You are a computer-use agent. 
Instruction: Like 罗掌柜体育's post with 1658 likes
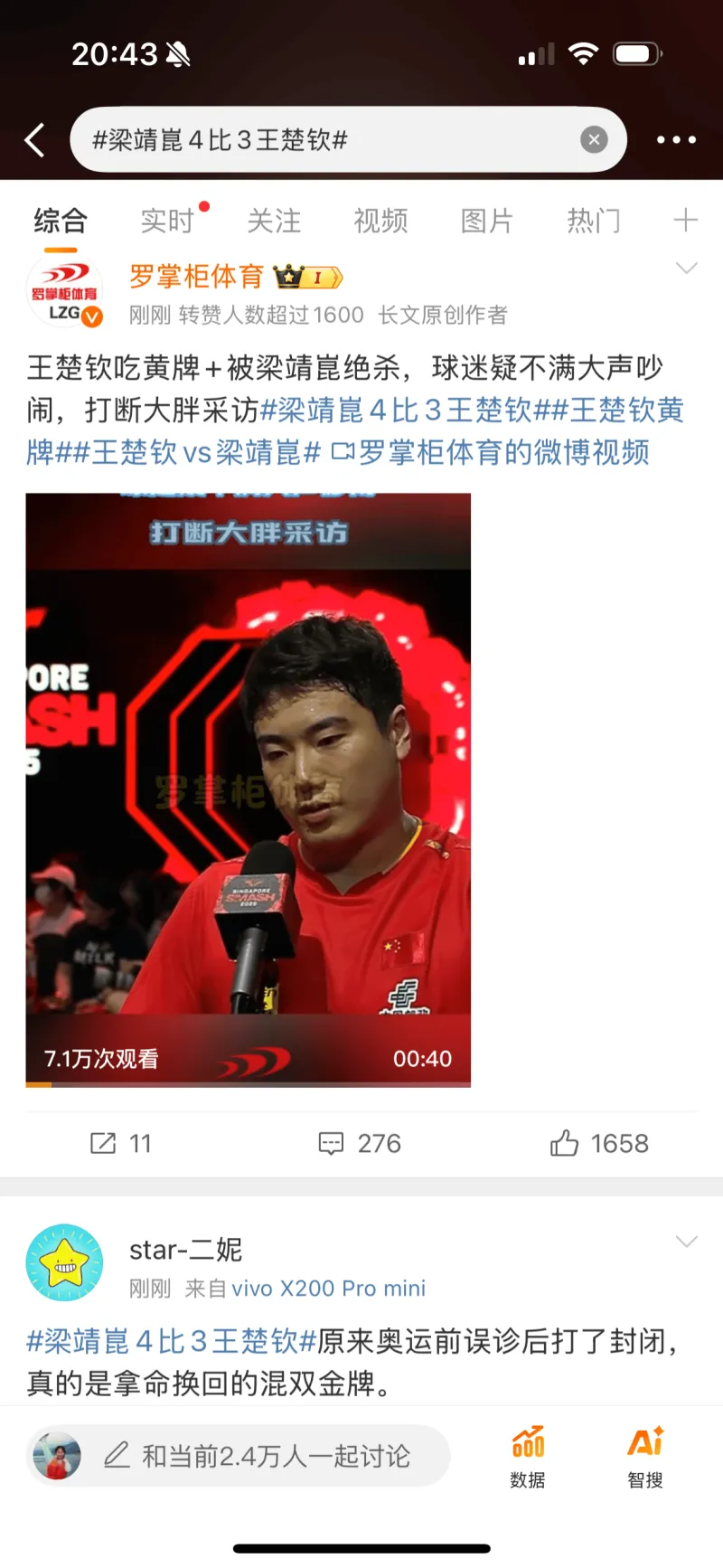599,1144
